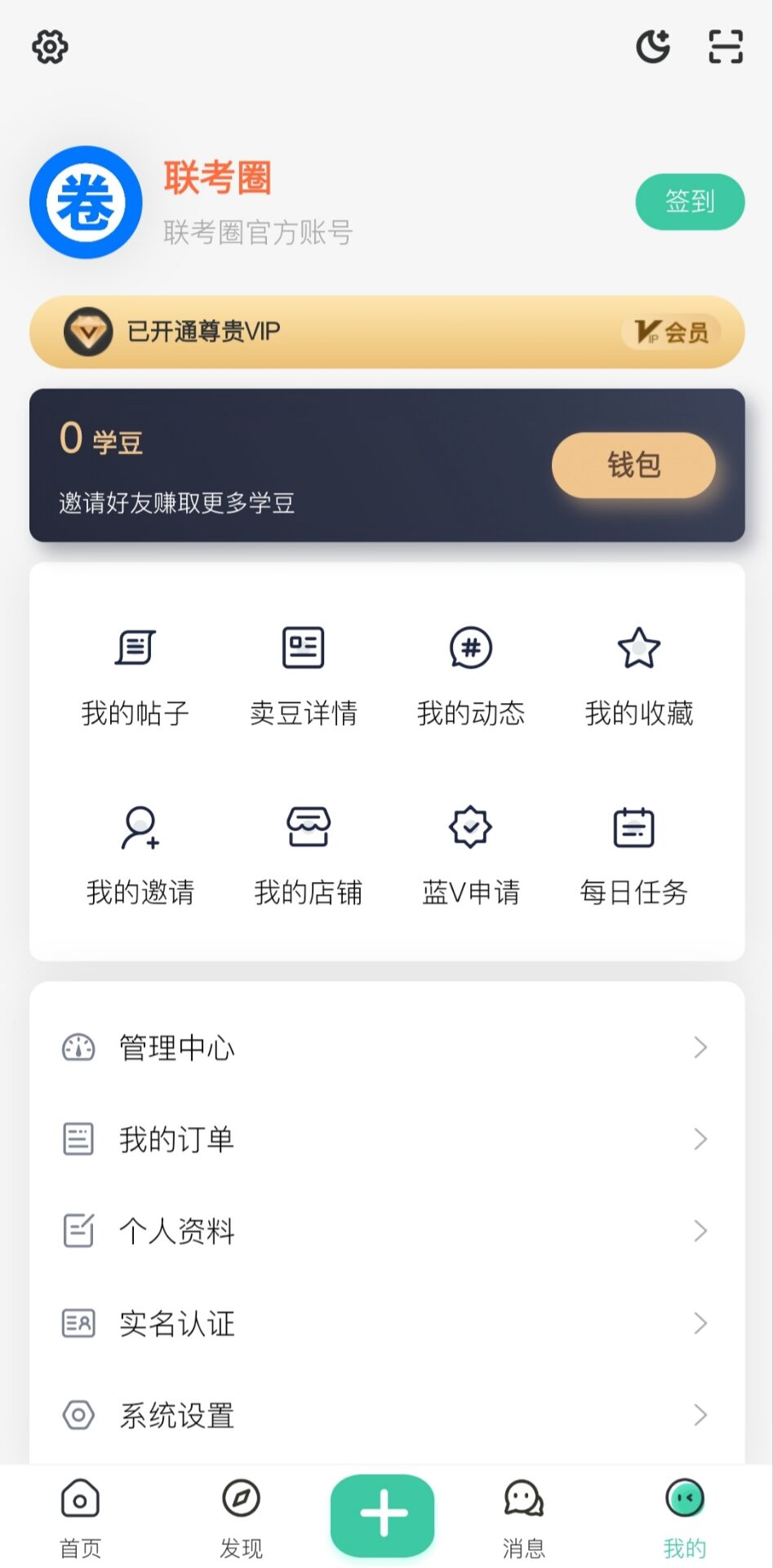The width and height of the screenshot is (773, 1568).
Task: Open 我的收藏 favorites star
Action: (639, 674)
